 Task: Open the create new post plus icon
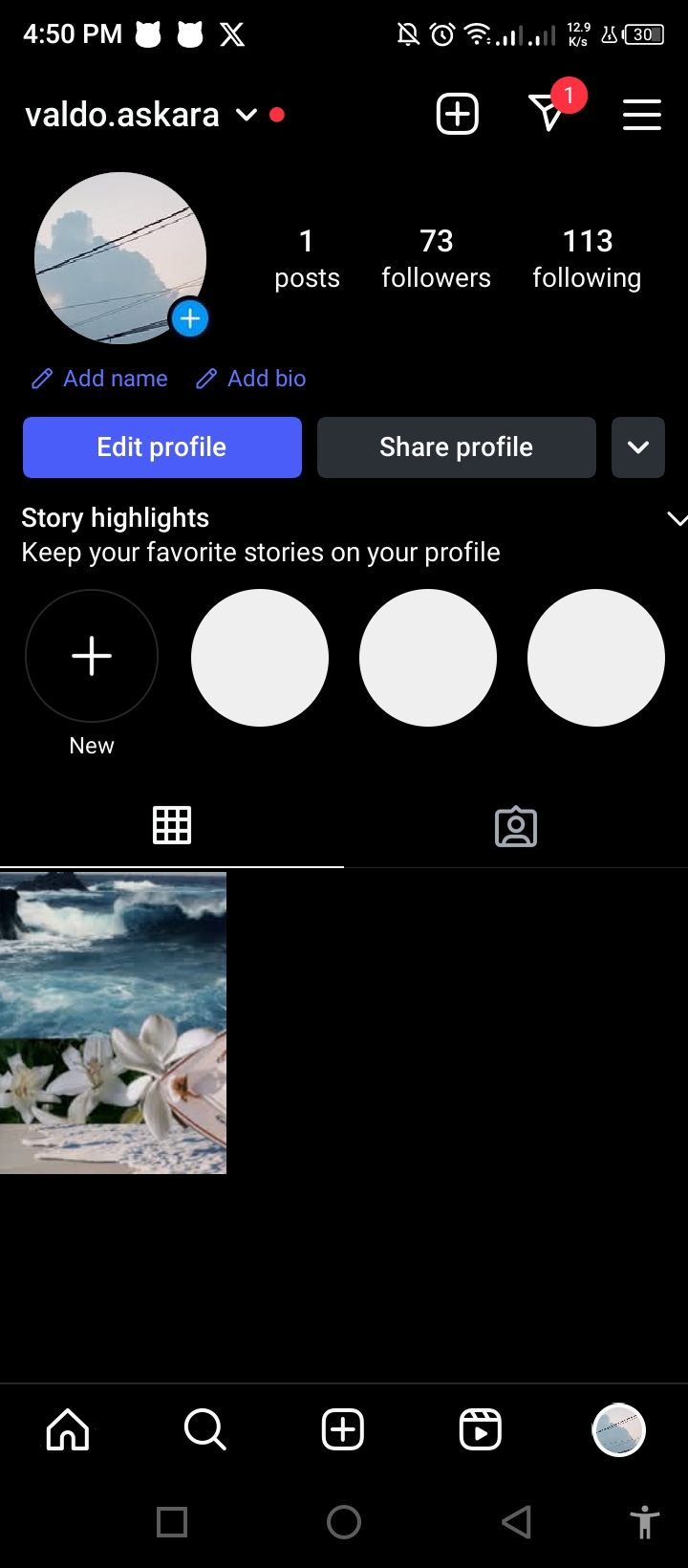tap(457, 115)
